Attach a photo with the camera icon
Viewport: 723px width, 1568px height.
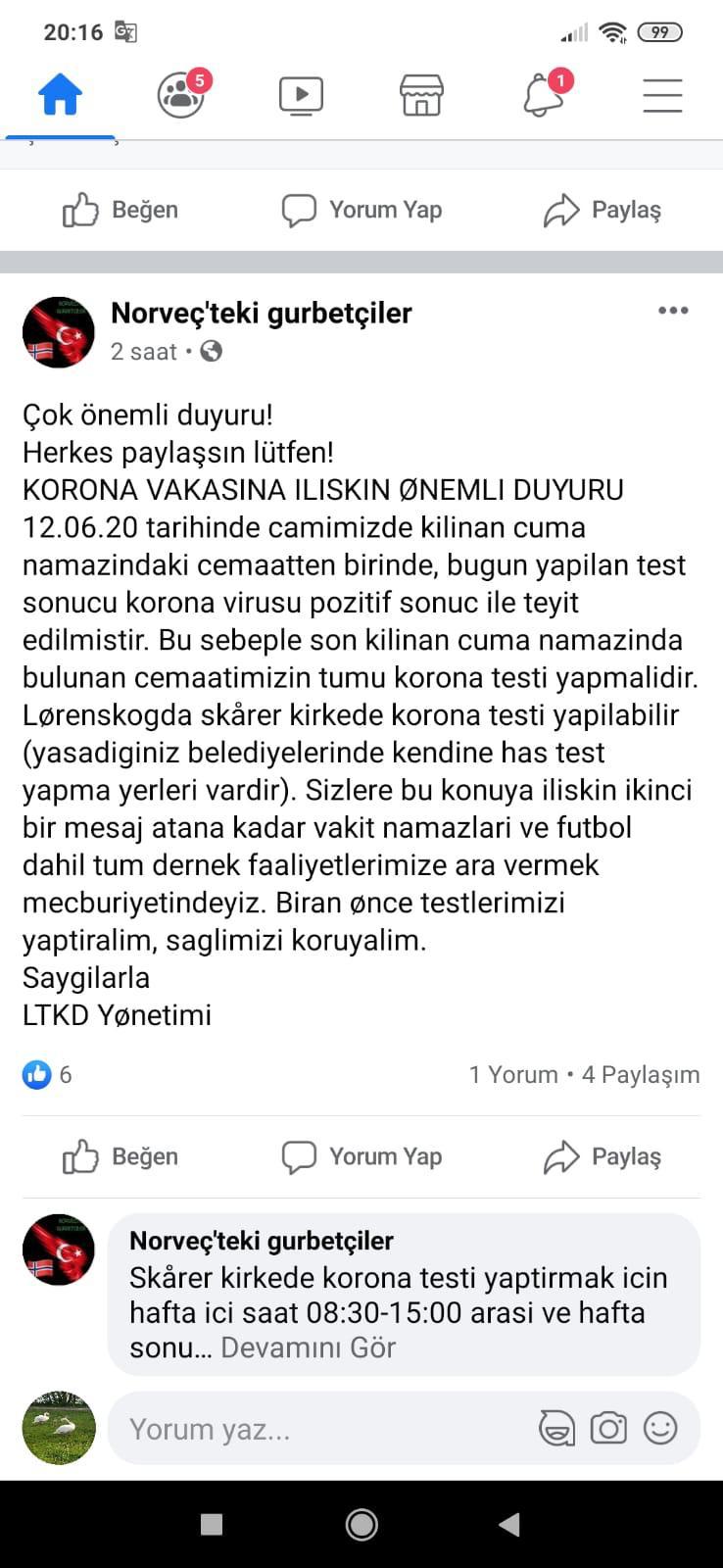[608, 1429]
